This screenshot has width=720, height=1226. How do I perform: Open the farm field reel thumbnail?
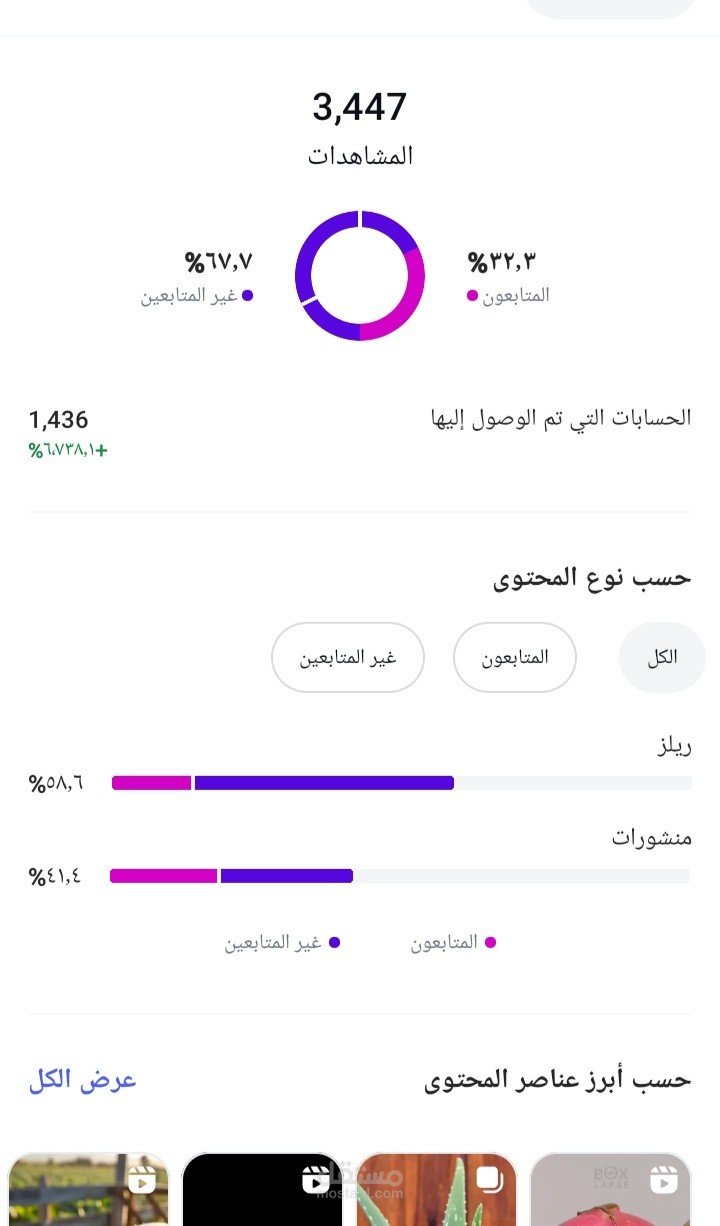tap(88, 1190)
